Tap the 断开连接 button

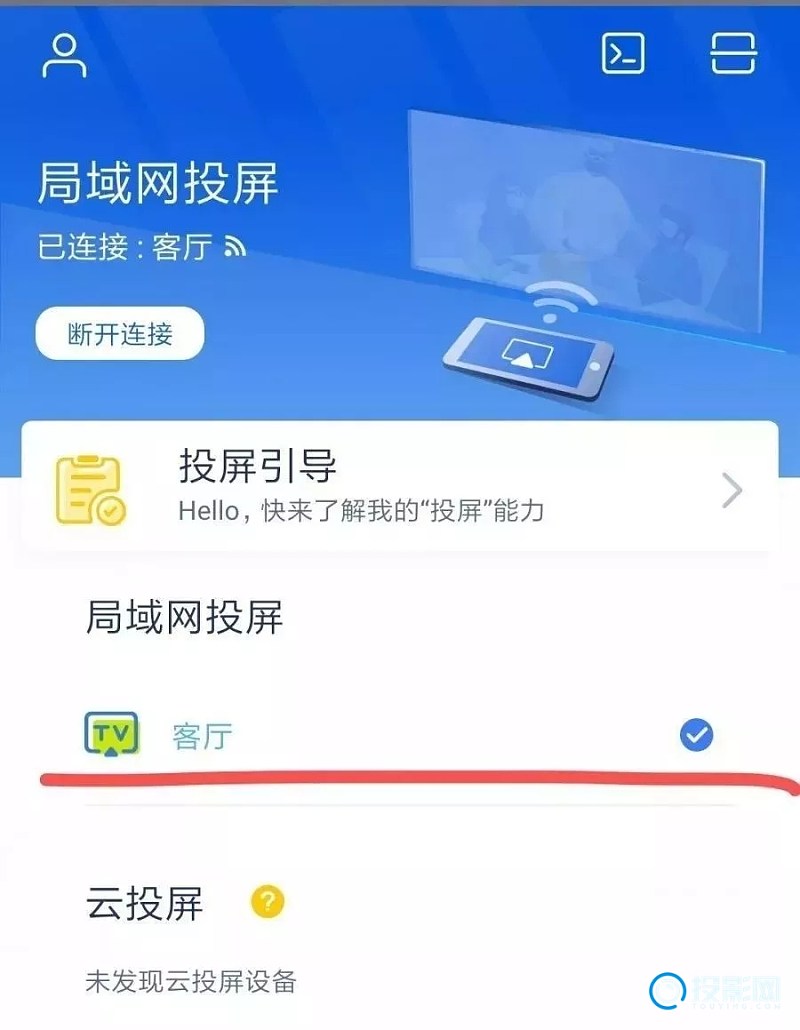[120, 334]
